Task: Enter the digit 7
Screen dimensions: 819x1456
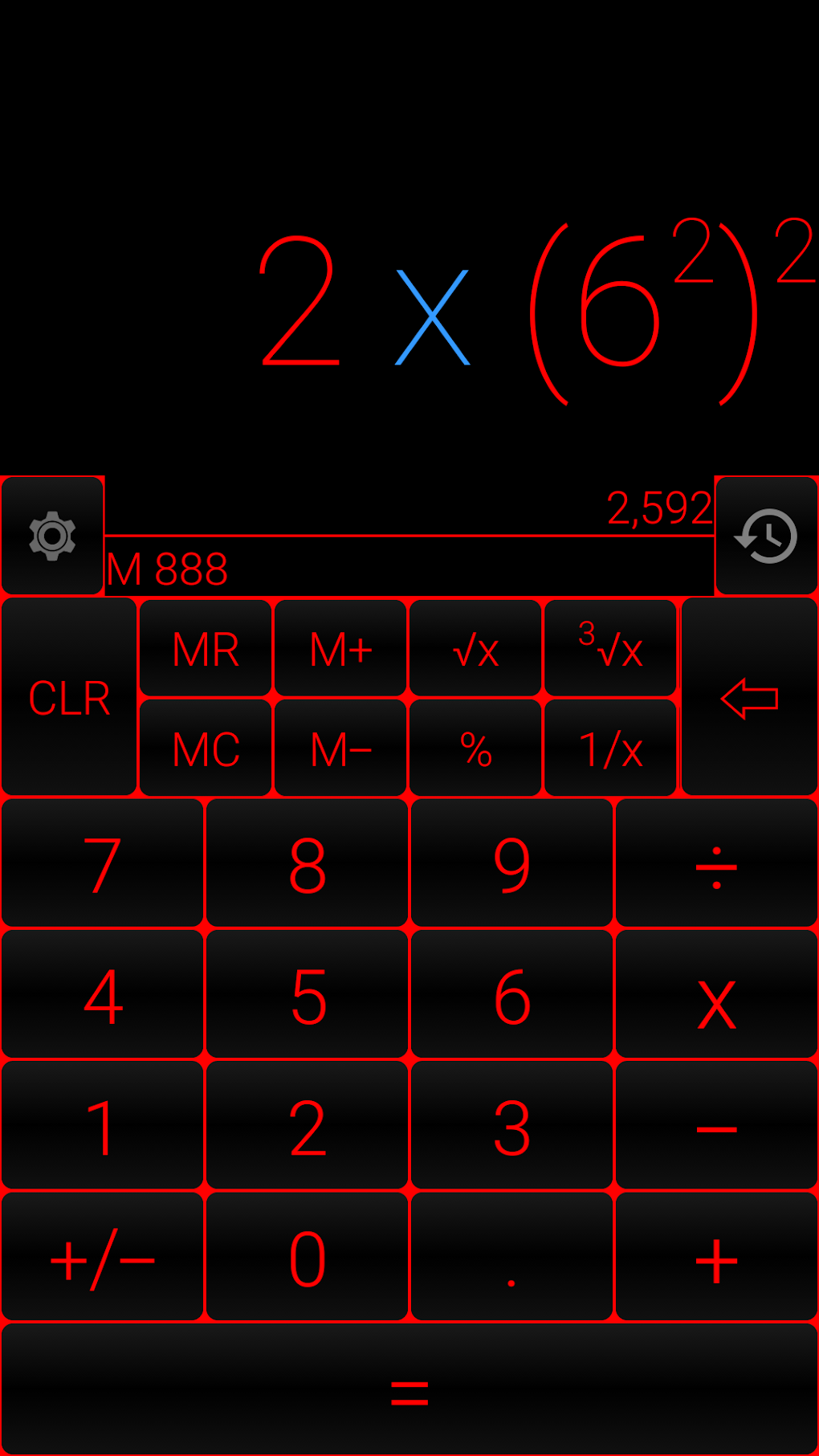Action: [103, 863]
